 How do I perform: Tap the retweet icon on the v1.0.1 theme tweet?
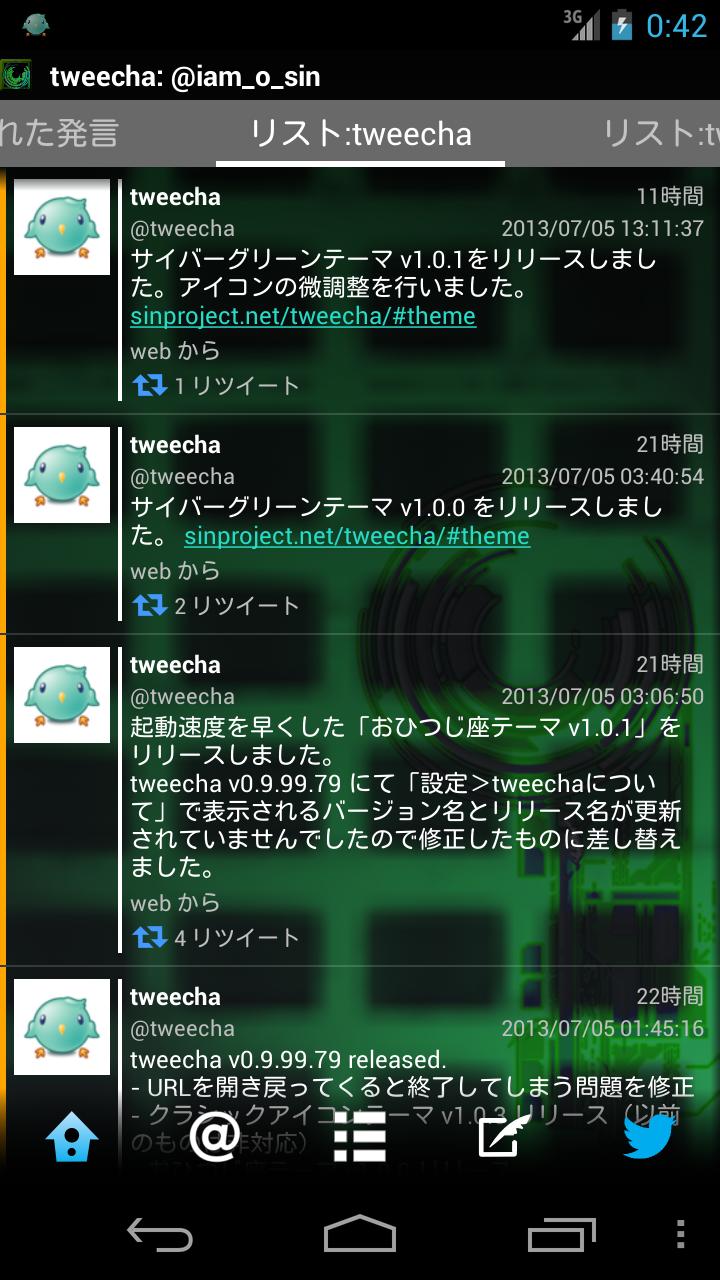[148, 383]
